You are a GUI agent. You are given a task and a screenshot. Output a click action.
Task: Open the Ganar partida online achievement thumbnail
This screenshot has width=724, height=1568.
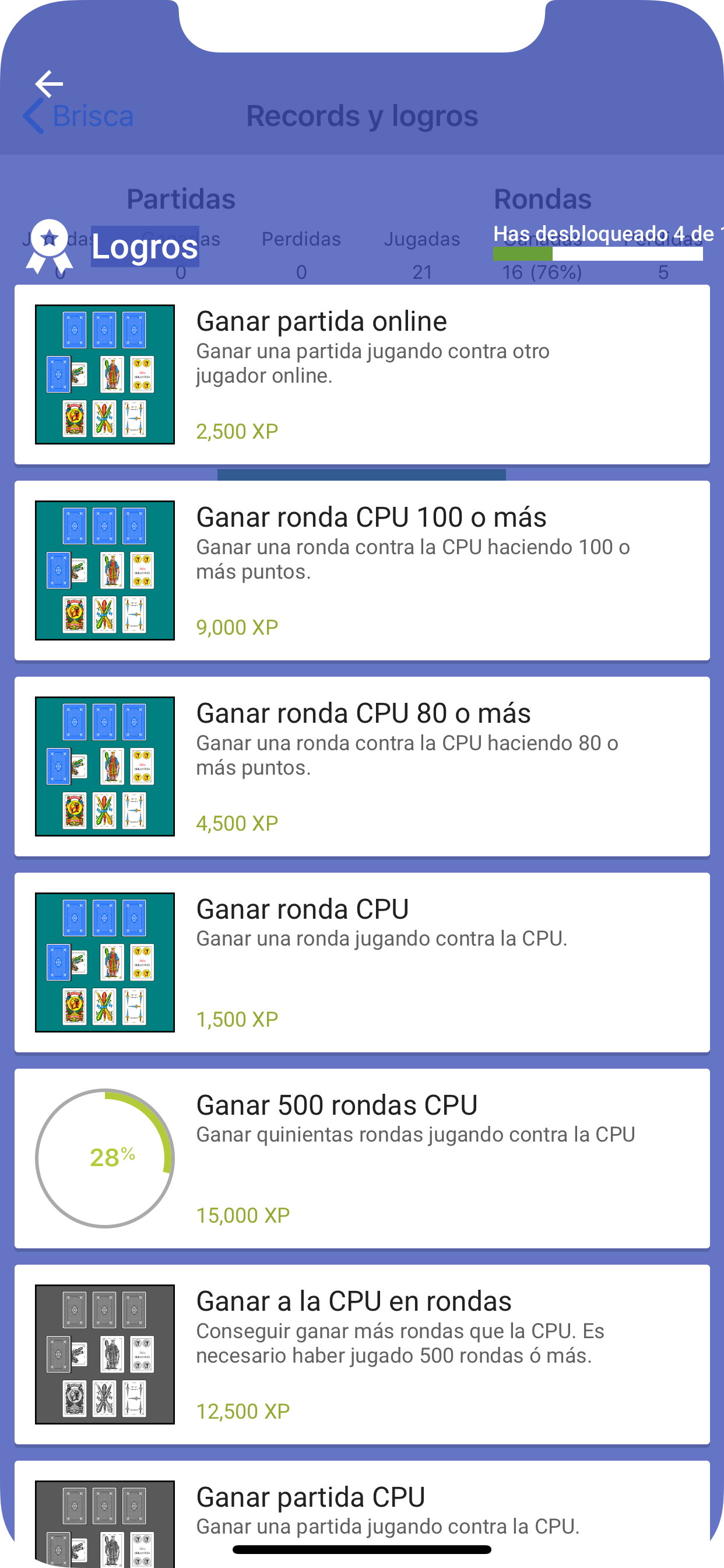point(105,373)
